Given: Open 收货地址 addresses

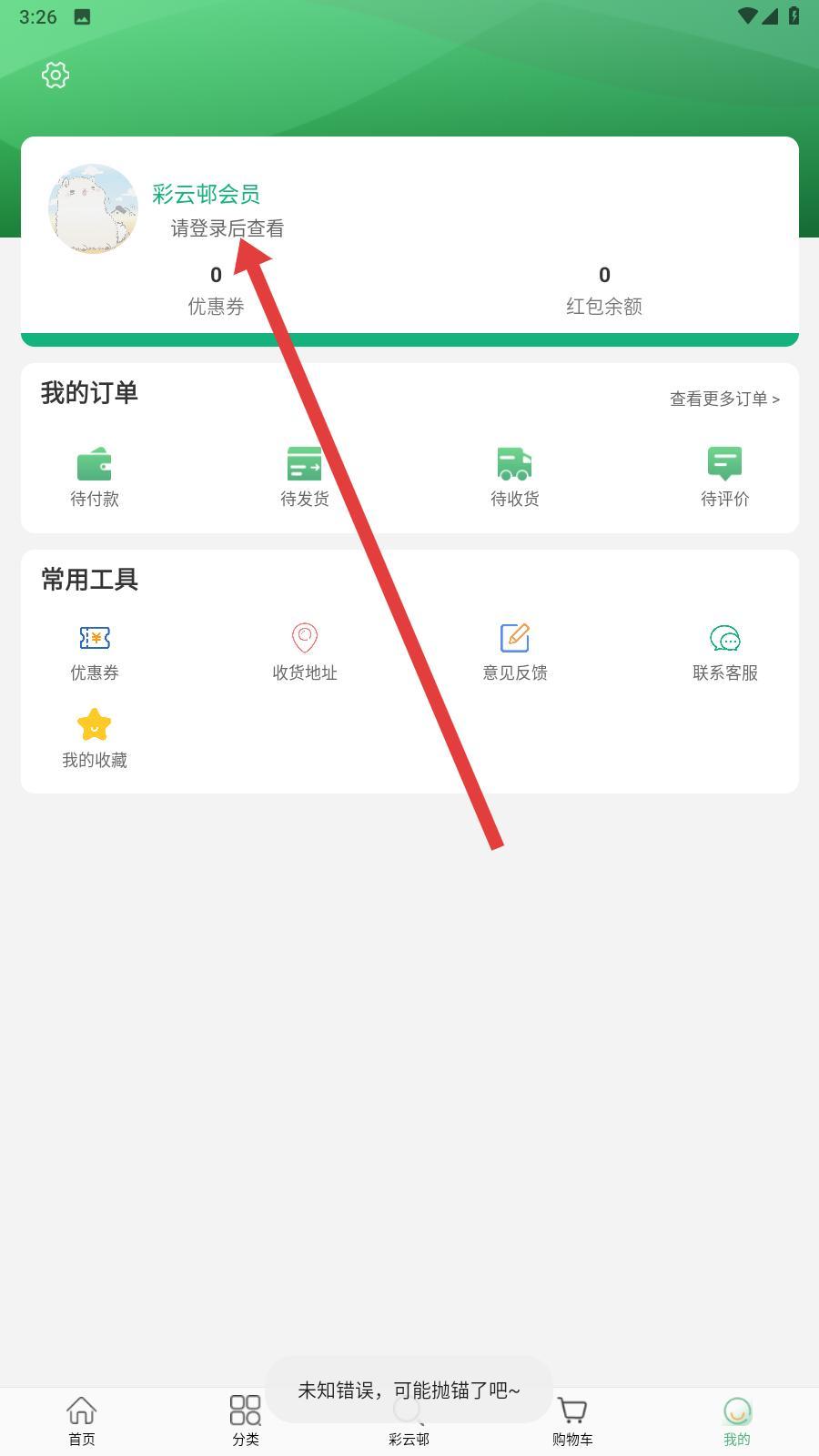Looking at the screenshot, I should tap(304, 651).
